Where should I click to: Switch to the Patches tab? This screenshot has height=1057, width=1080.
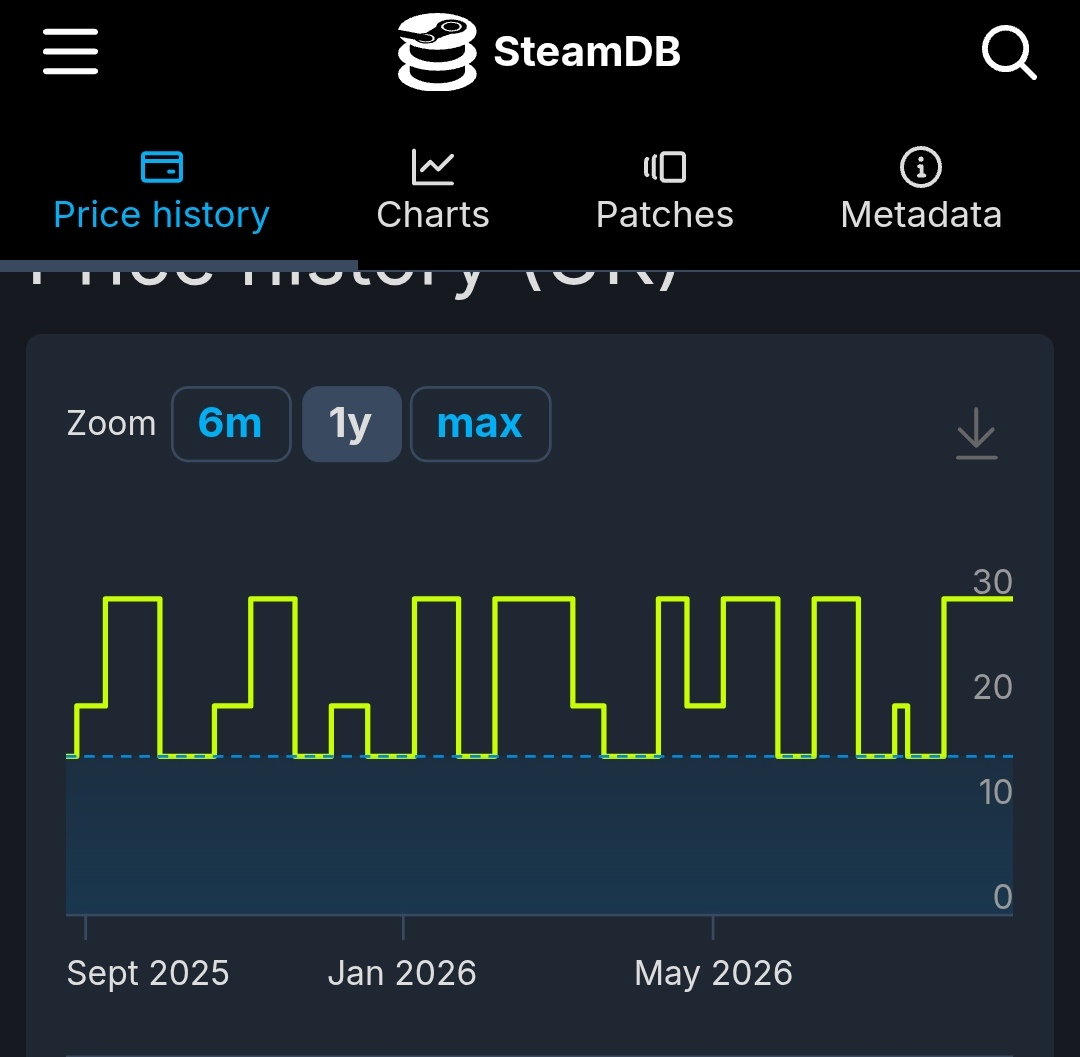point(665,190)
